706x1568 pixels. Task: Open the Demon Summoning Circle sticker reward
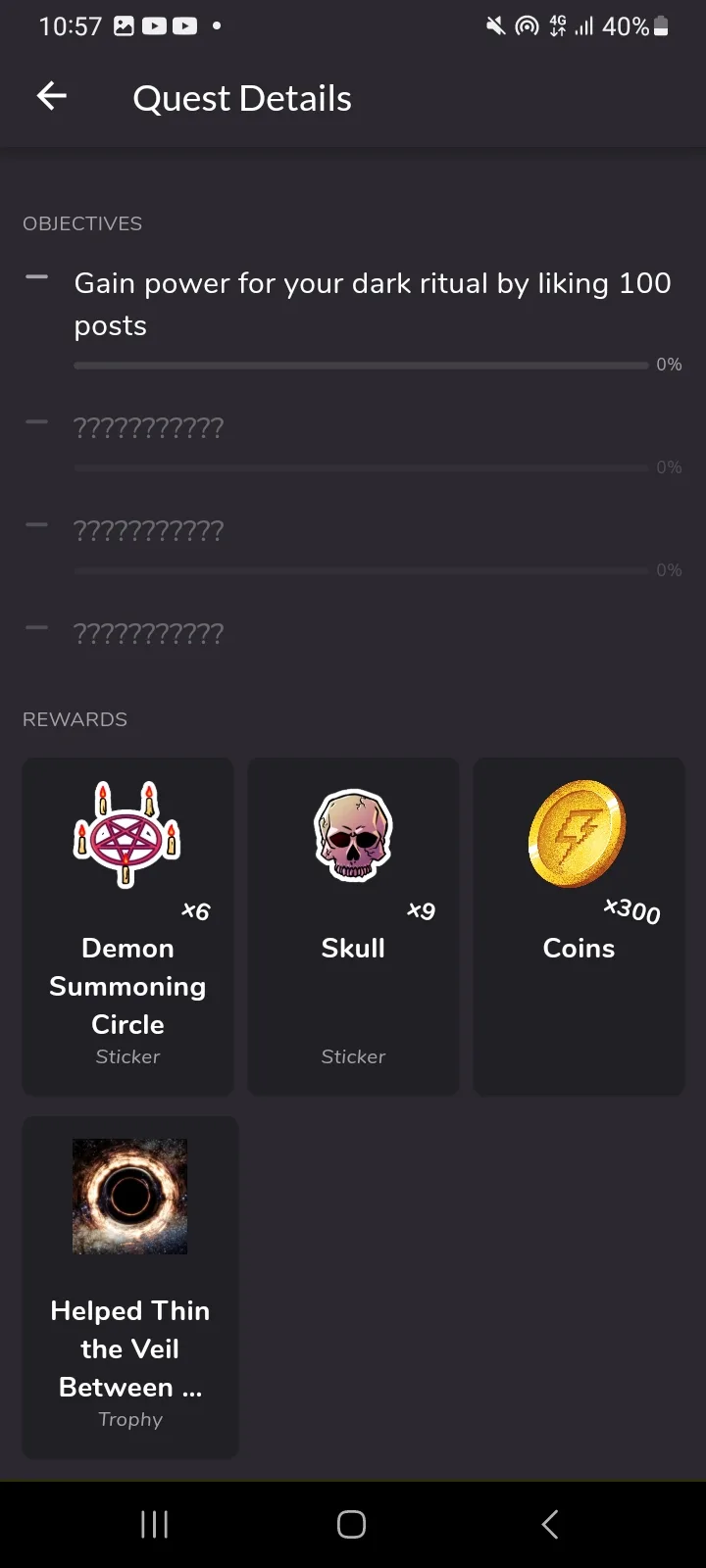(x=127, y=926)
